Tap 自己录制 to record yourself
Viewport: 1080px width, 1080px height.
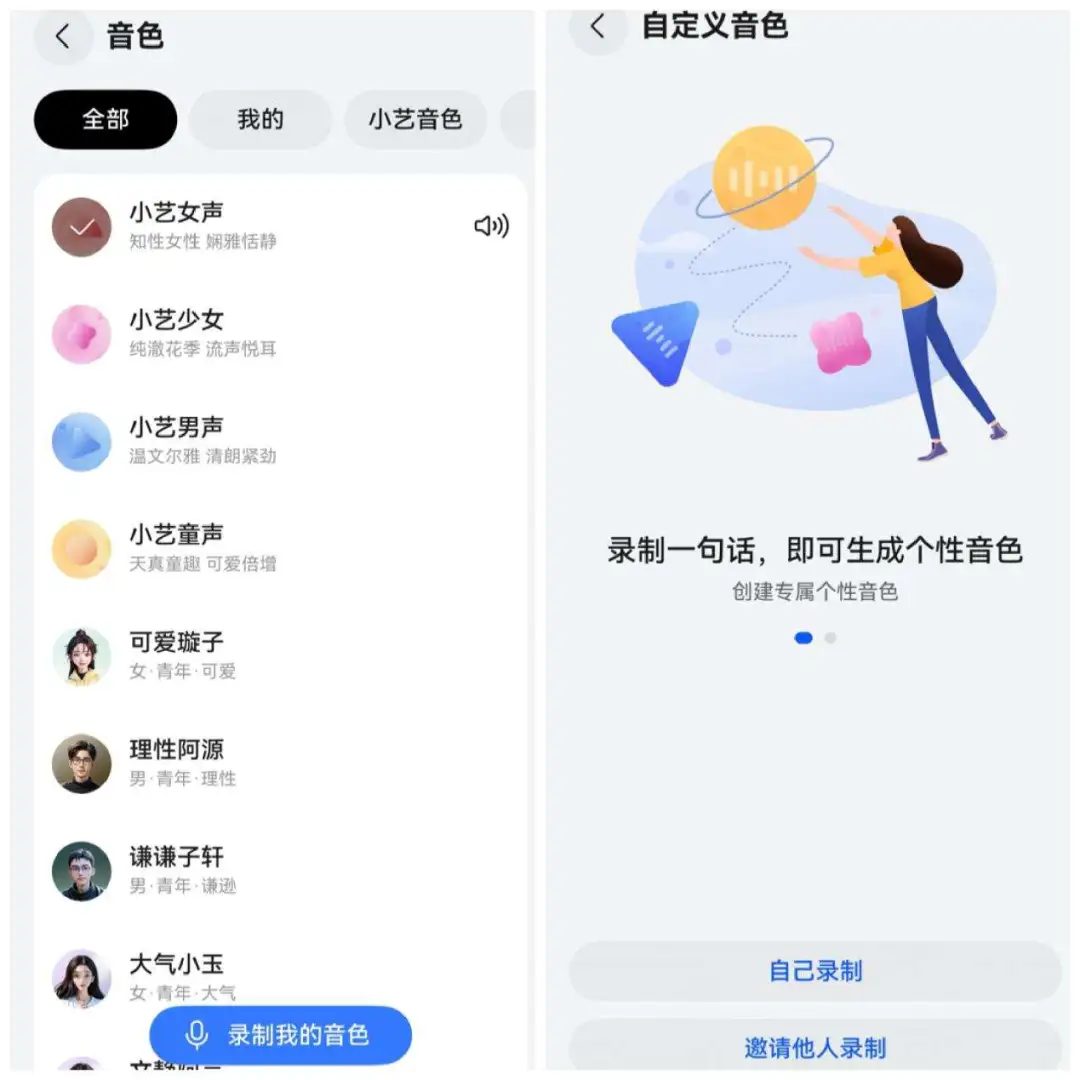(815, 971)
